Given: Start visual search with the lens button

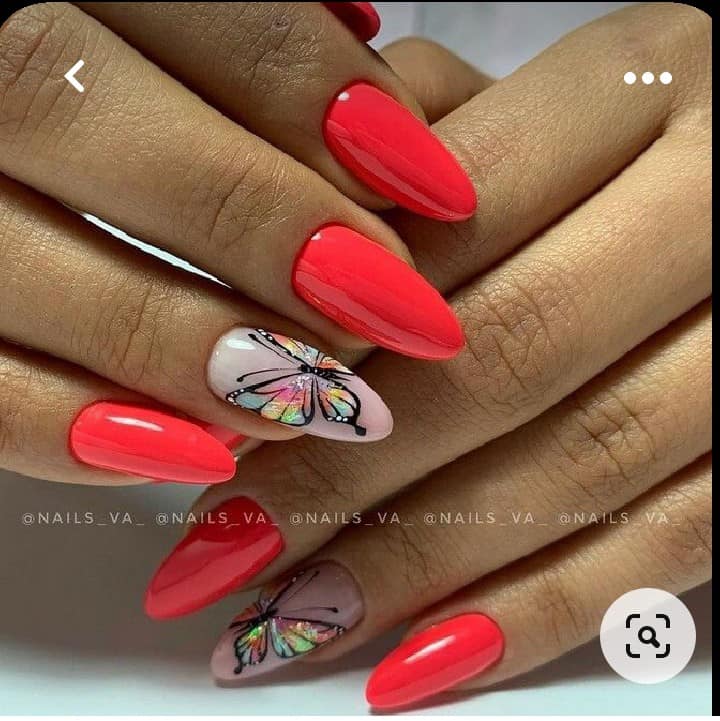Looking at the screenshot, I should 648,636.
